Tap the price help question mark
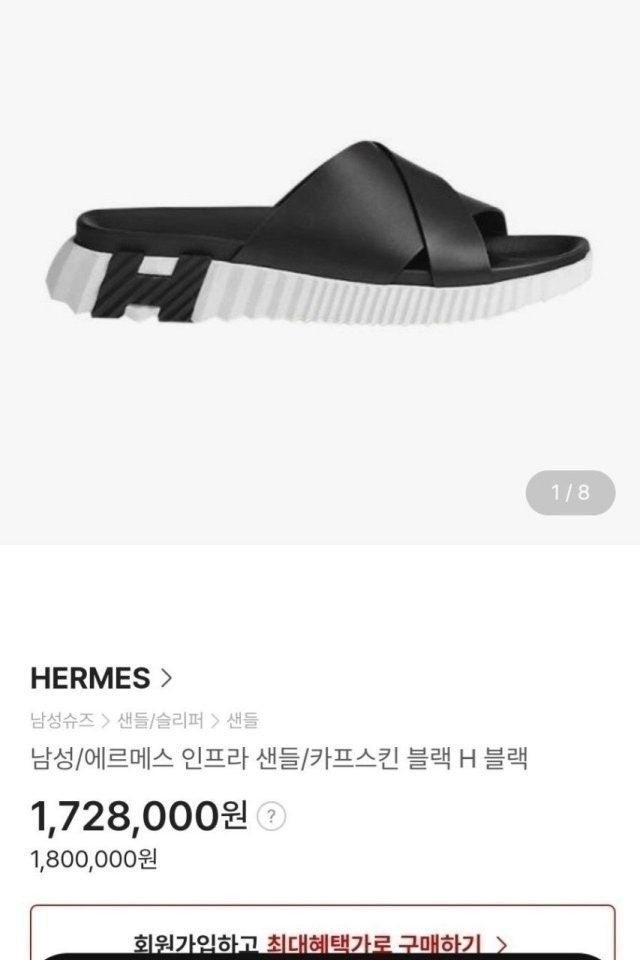The image size is (640, 960). click(271, 816)
